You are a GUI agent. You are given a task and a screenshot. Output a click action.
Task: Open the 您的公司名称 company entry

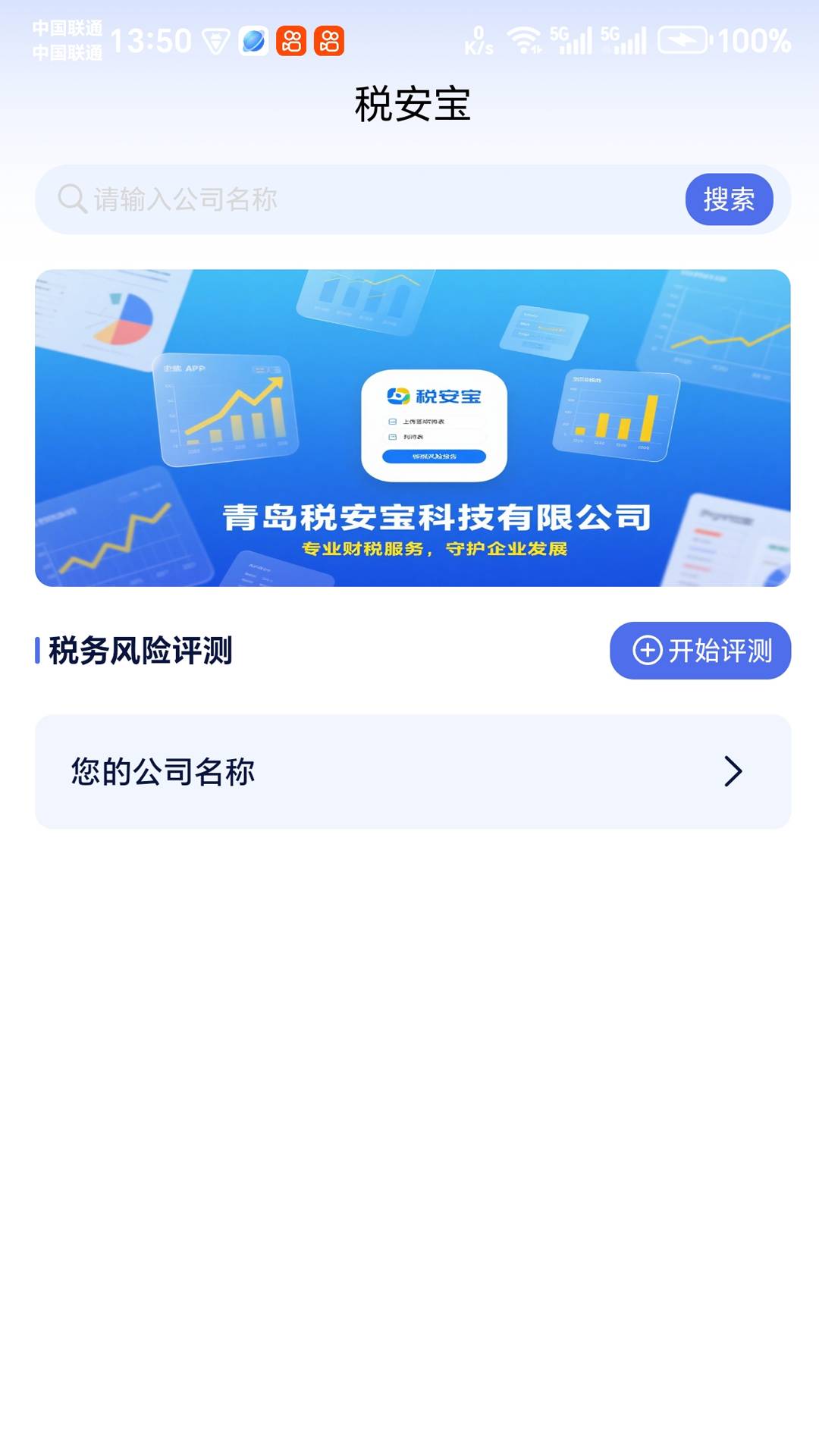(163, 771)
